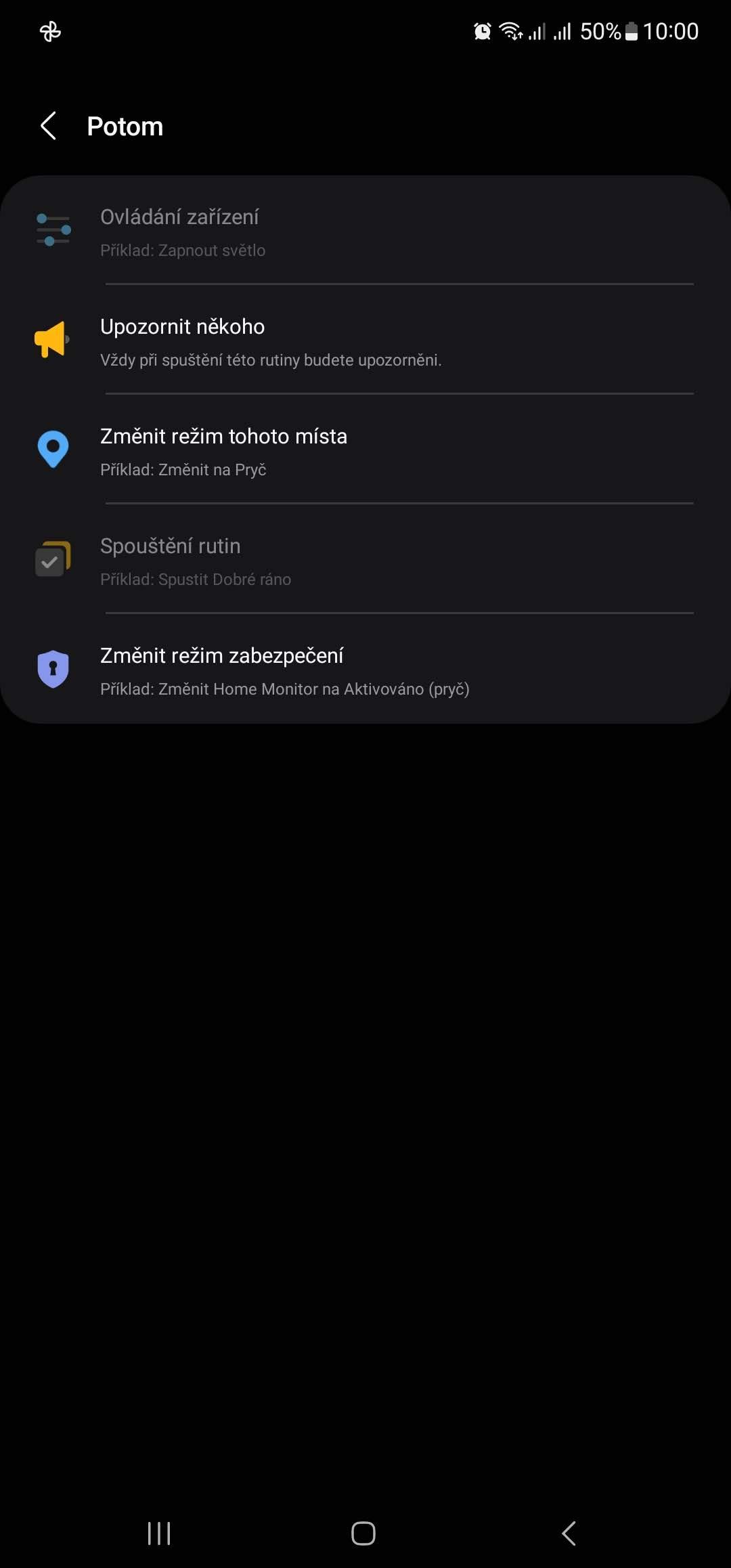Screen dimensions: 731x1568
Task: Choose Změnit režim tohoto místa
Action: [365, 450]
